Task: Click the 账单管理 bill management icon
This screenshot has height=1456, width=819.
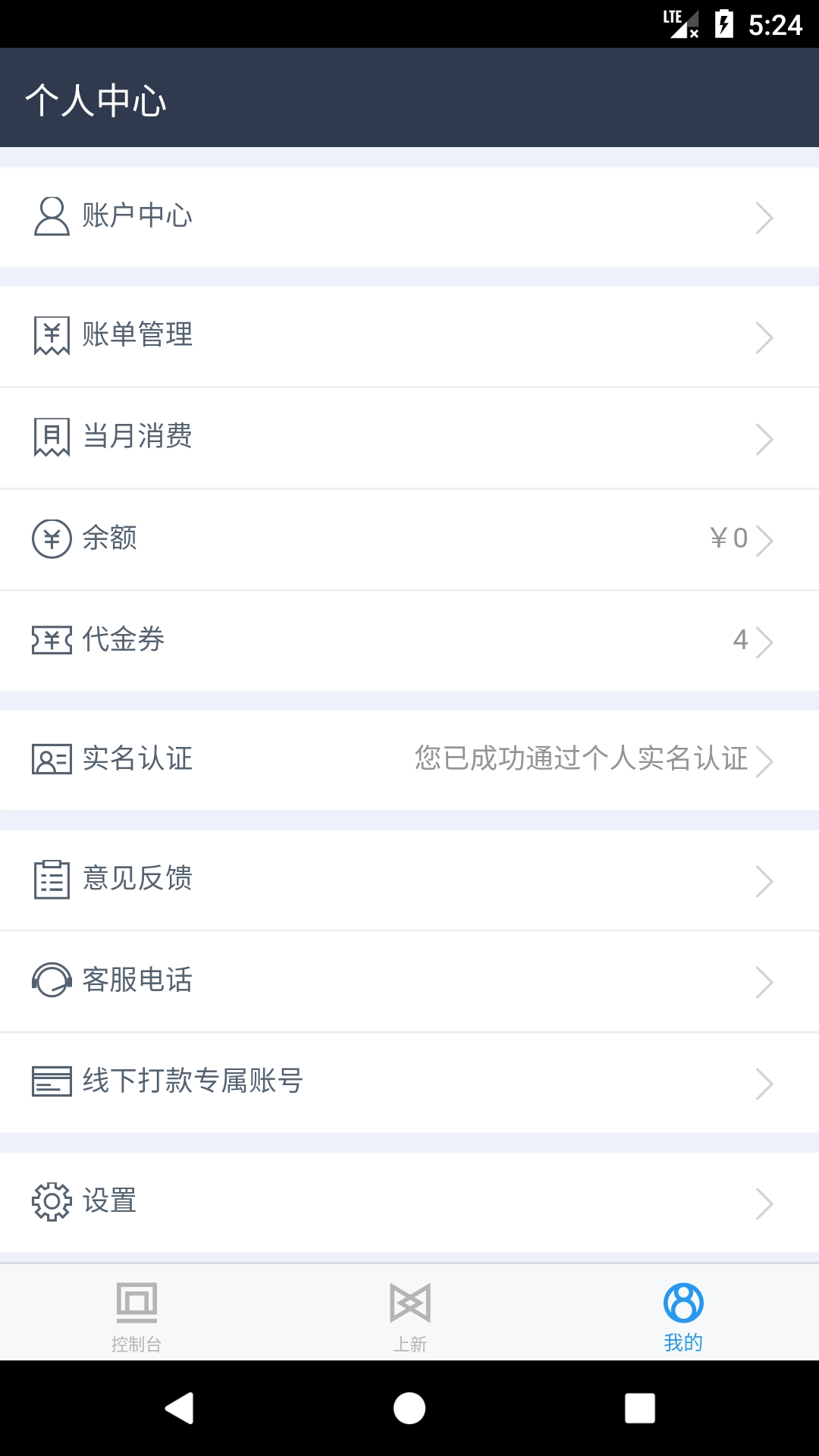Action: (51, 336)
